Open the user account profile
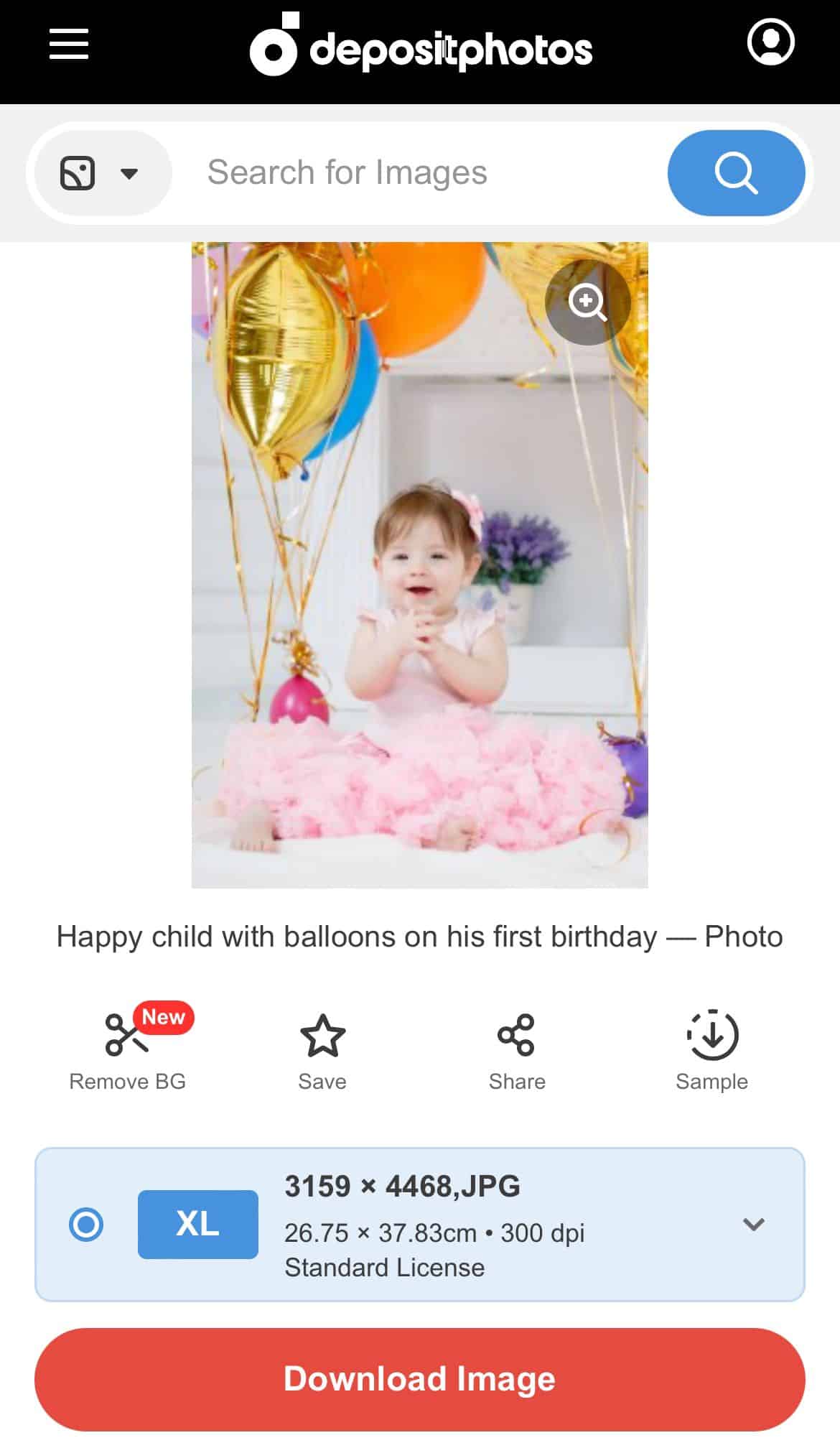The width and height of the screenshot is (840, 1453). tap(770, 42)
